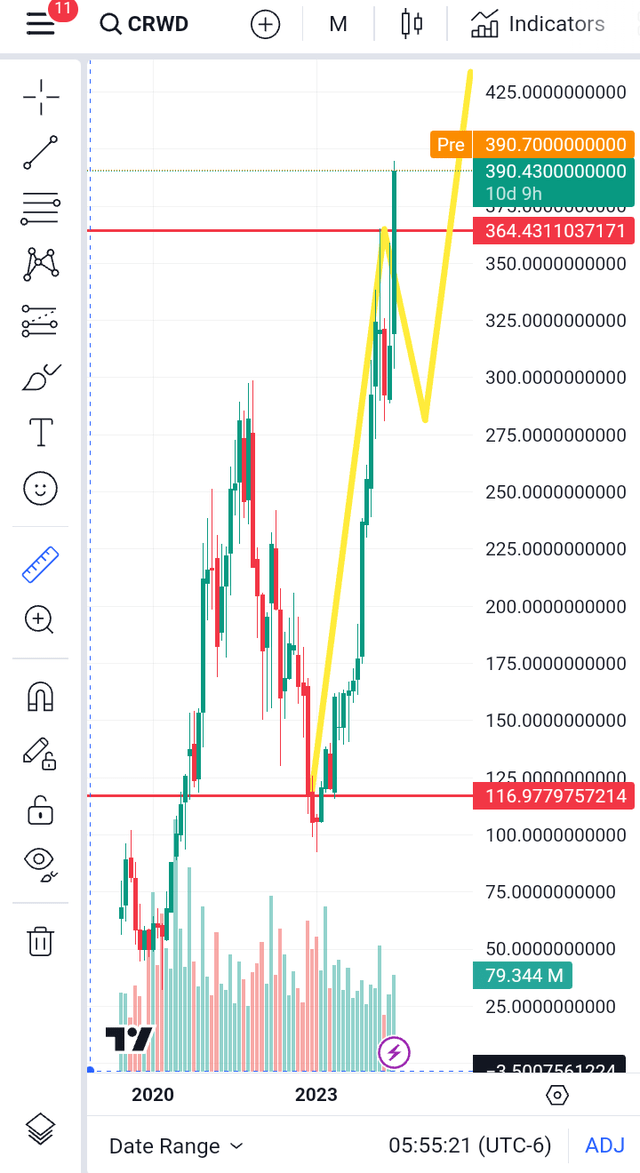Open the emoji and icons tool
Image resolution: width=640 pixels, height=1173 pixels.
pyautogui.click(x=41, y=489)
